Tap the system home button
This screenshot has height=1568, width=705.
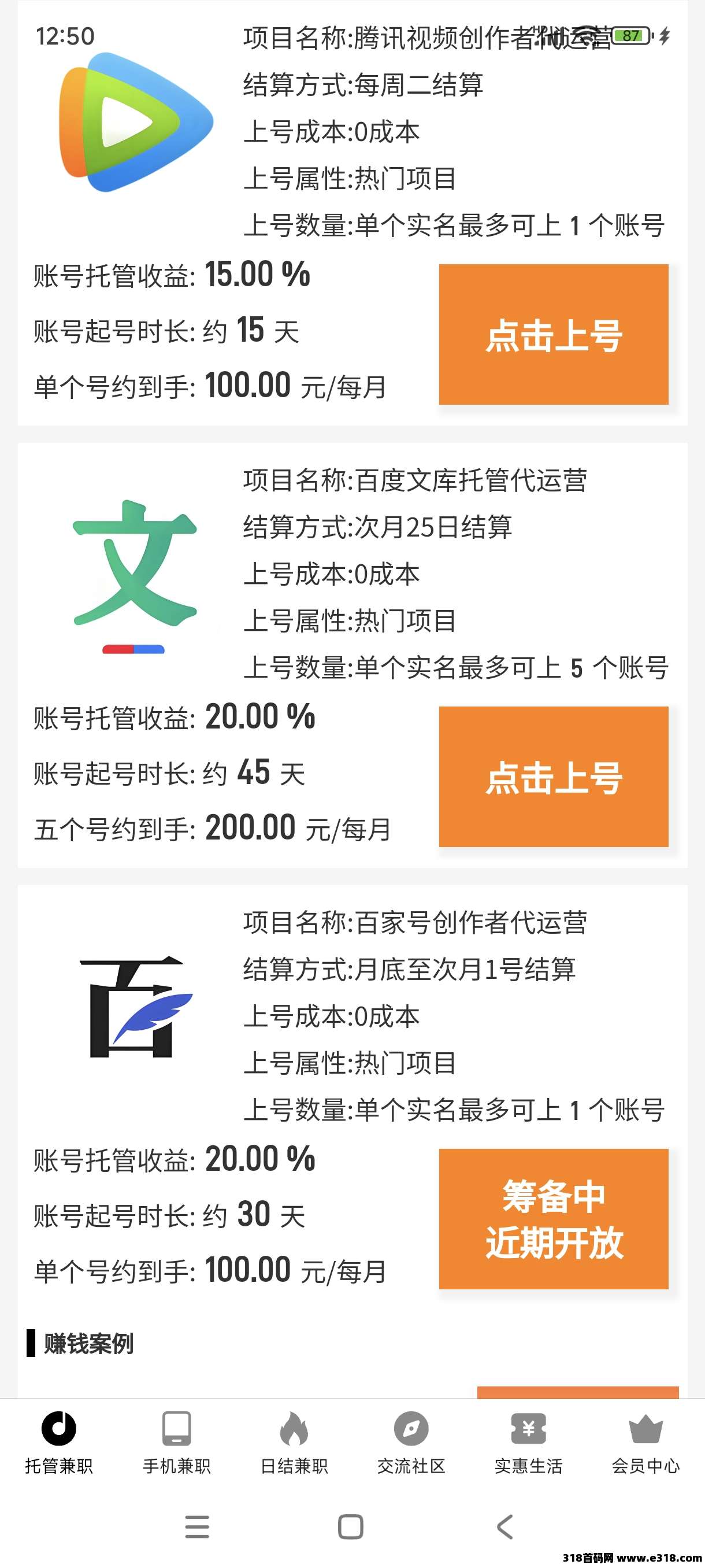pyautogui.click(x=351, y=1526)
